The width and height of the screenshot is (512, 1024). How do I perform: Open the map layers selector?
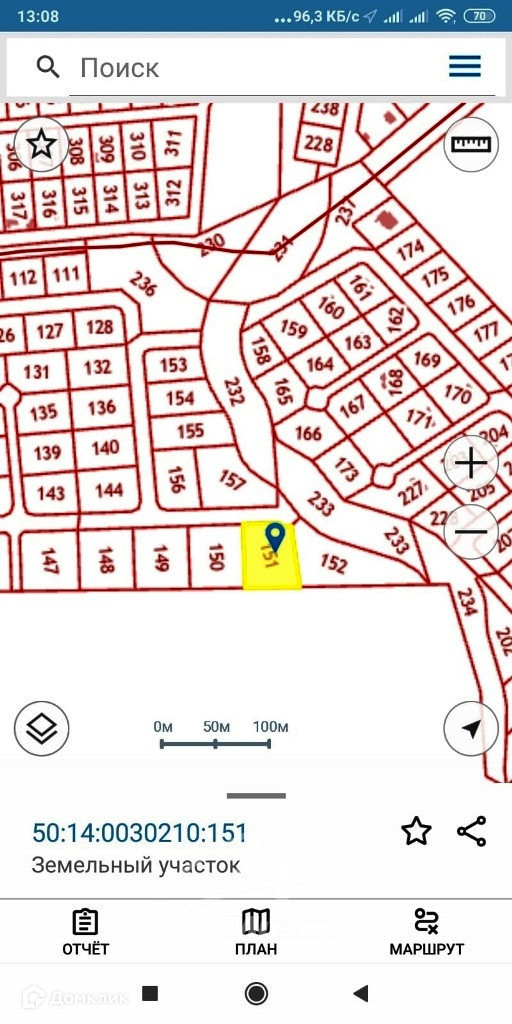pyautogui.click(x=41, y=729)
